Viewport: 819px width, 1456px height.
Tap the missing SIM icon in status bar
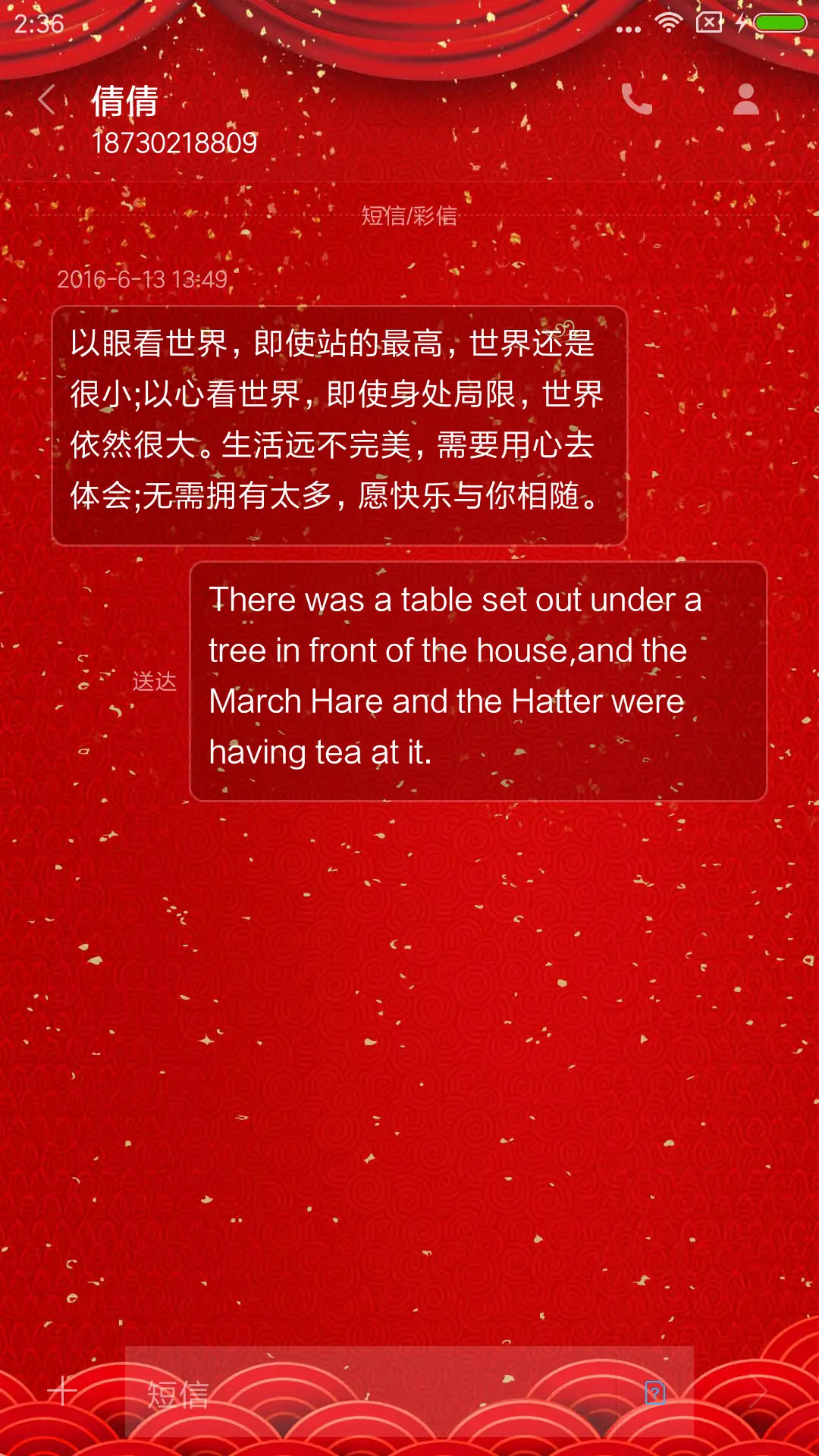[710, 22]
